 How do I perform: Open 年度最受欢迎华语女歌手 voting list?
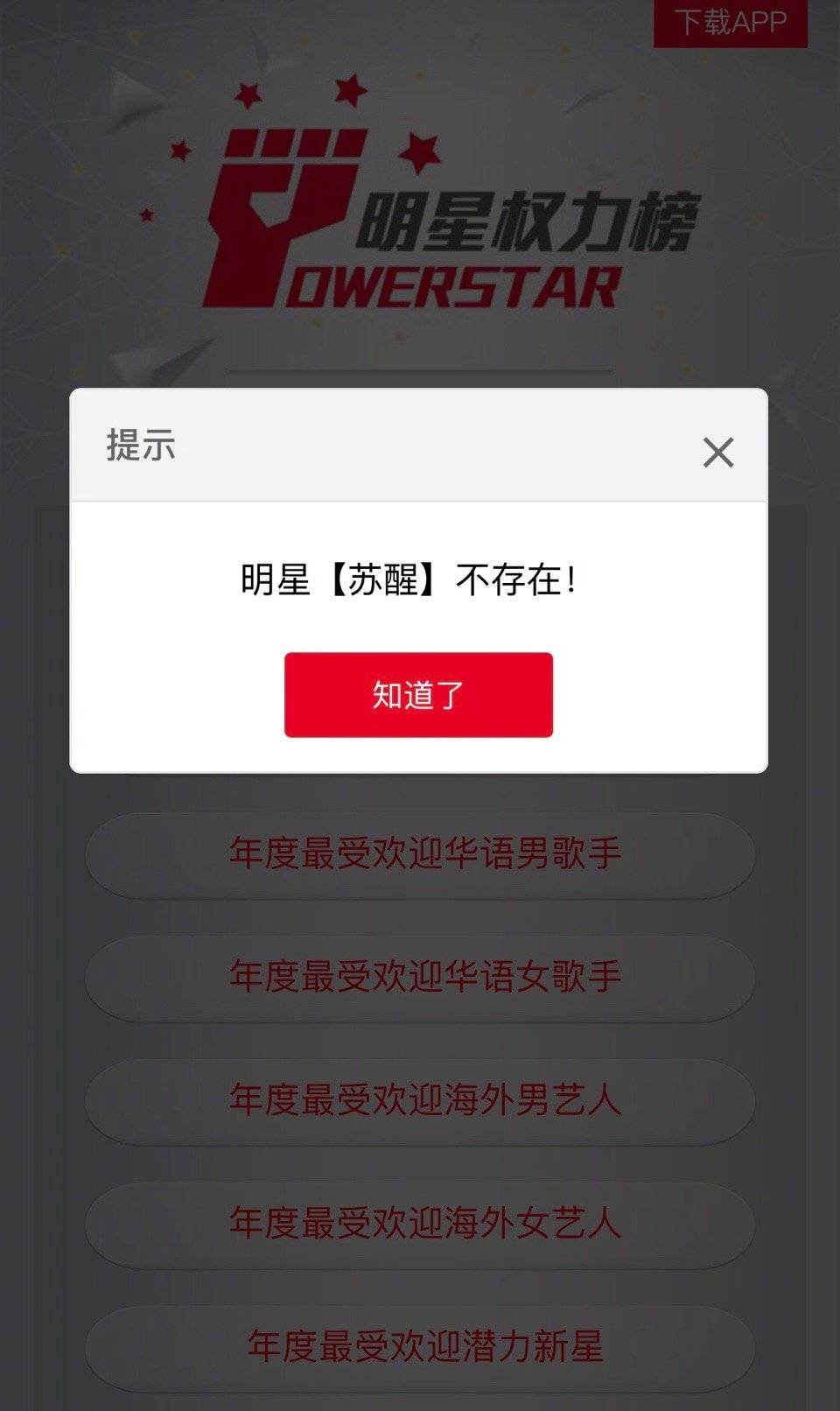420,973
